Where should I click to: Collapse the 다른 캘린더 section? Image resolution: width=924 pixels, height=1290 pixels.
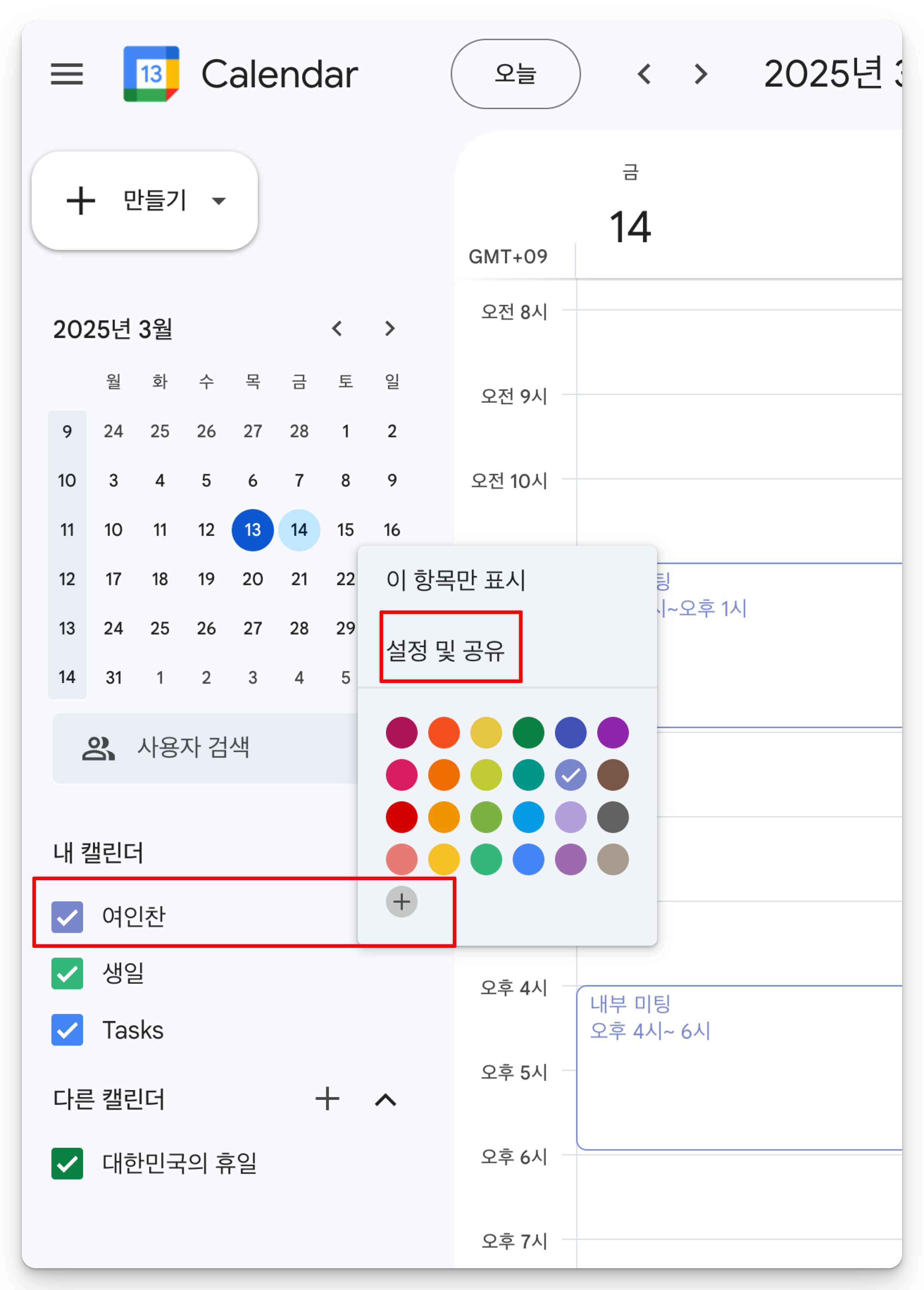click(385, 1100)
